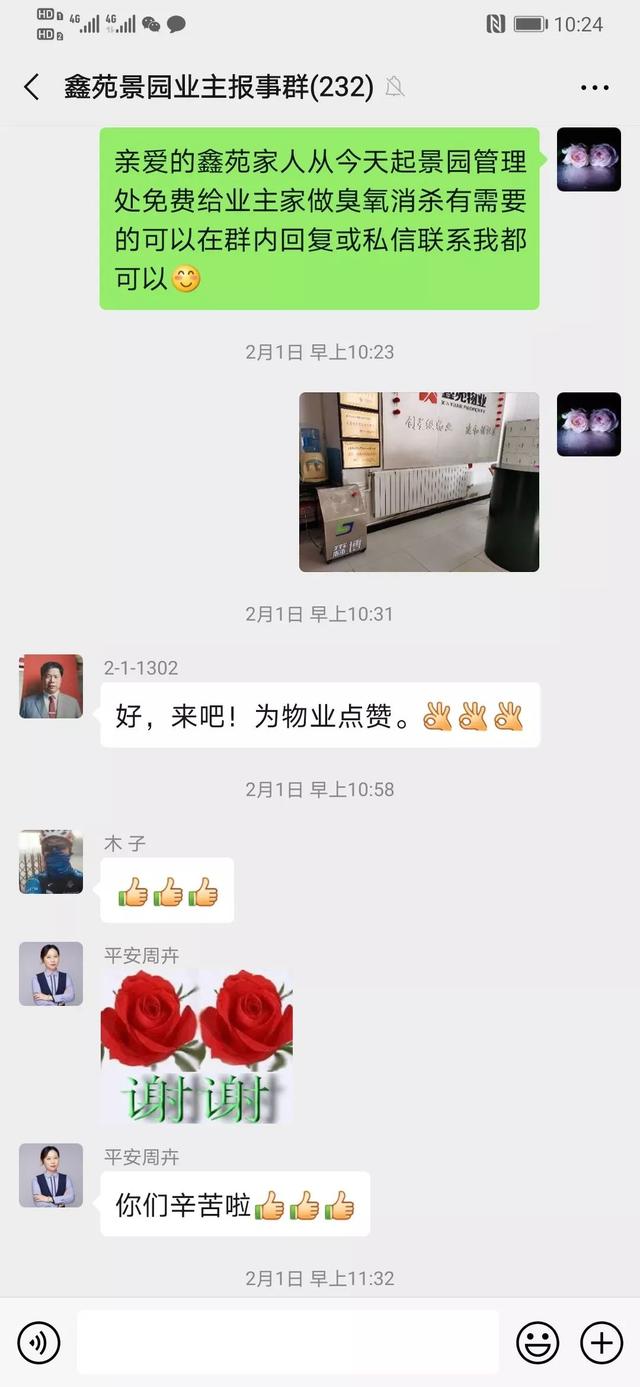Go back from the group chat
Image resolution: width=640 pixels, height=1387 pixels.
[x=32, y=87]
